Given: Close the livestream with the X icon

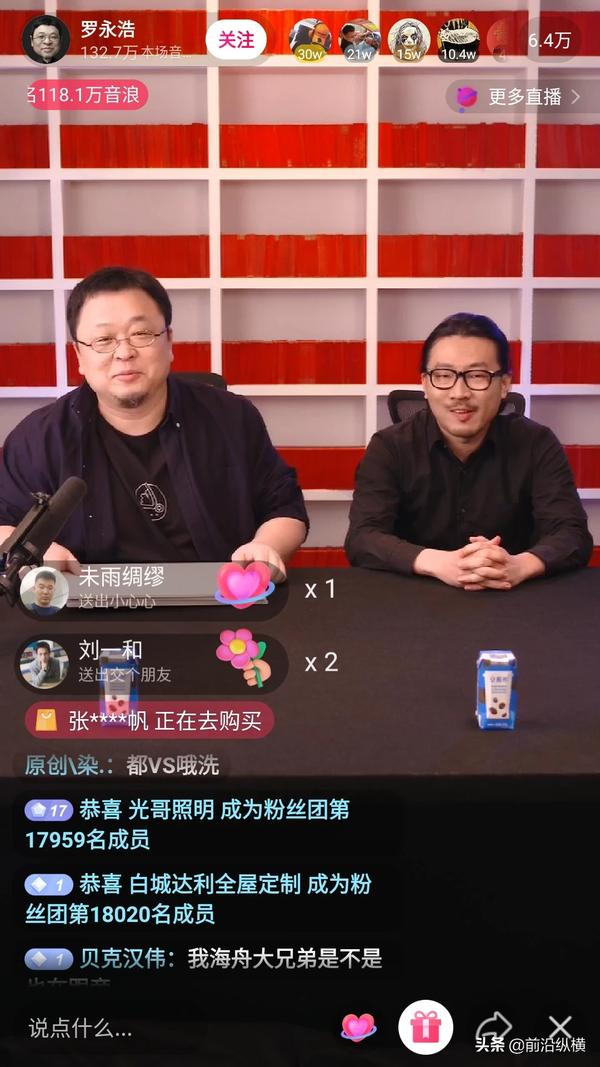Looking at the screenshot, I should [560, 1025].
